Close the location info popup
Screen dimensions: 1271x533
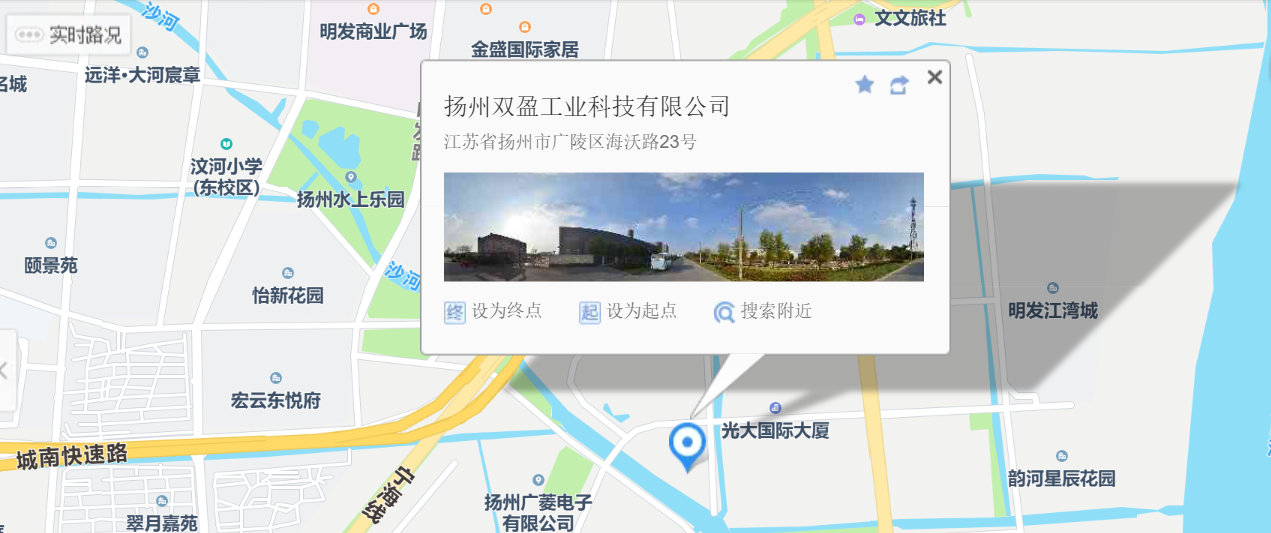point(934,77)
